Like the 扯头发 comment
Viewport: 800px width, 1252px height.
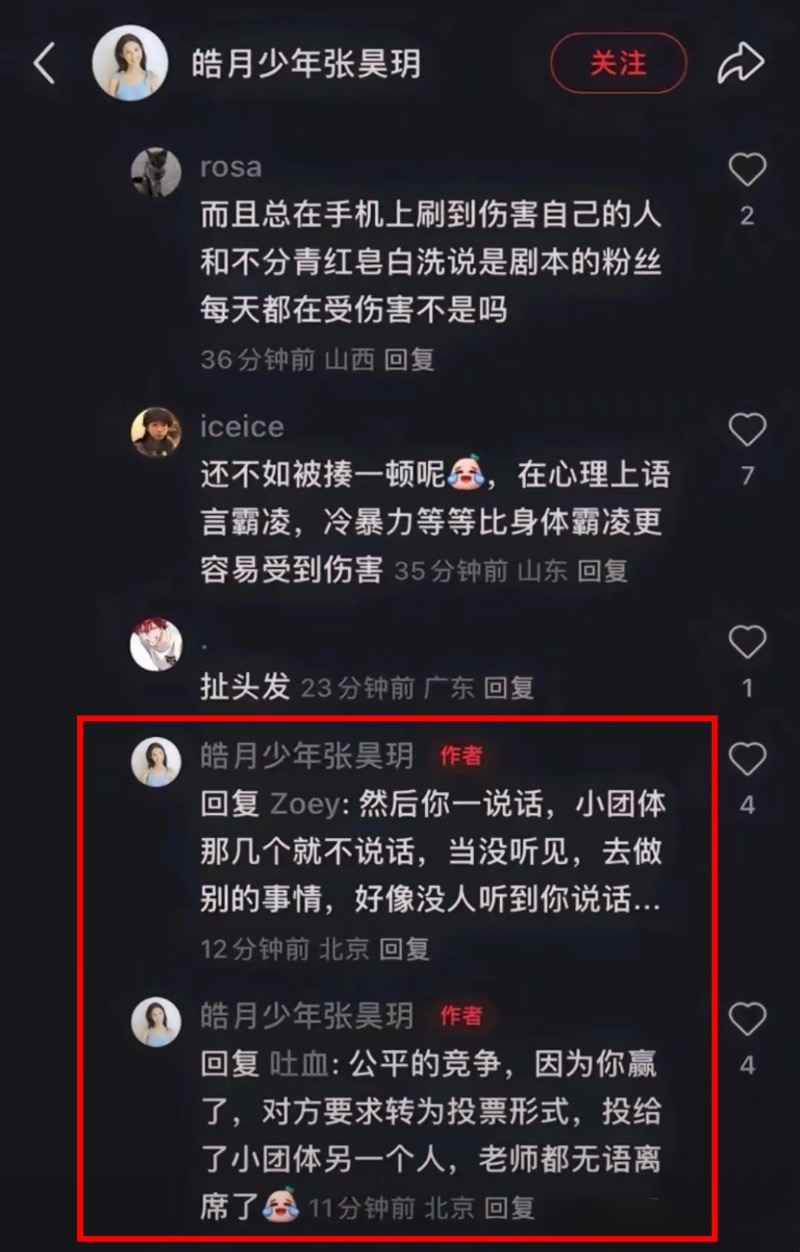(746, 643)
